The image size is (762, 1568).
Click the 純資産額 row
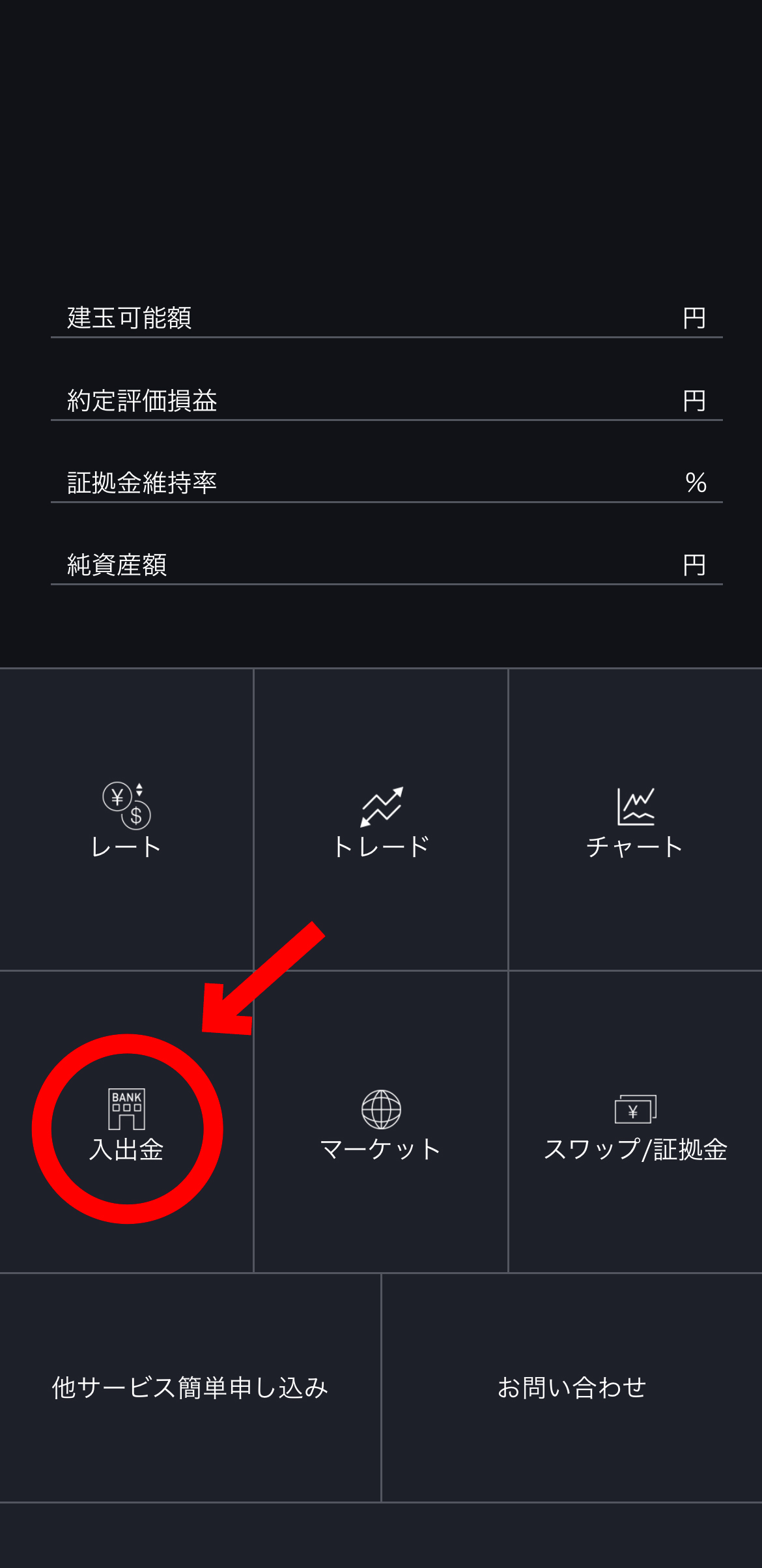click(381, 566)
